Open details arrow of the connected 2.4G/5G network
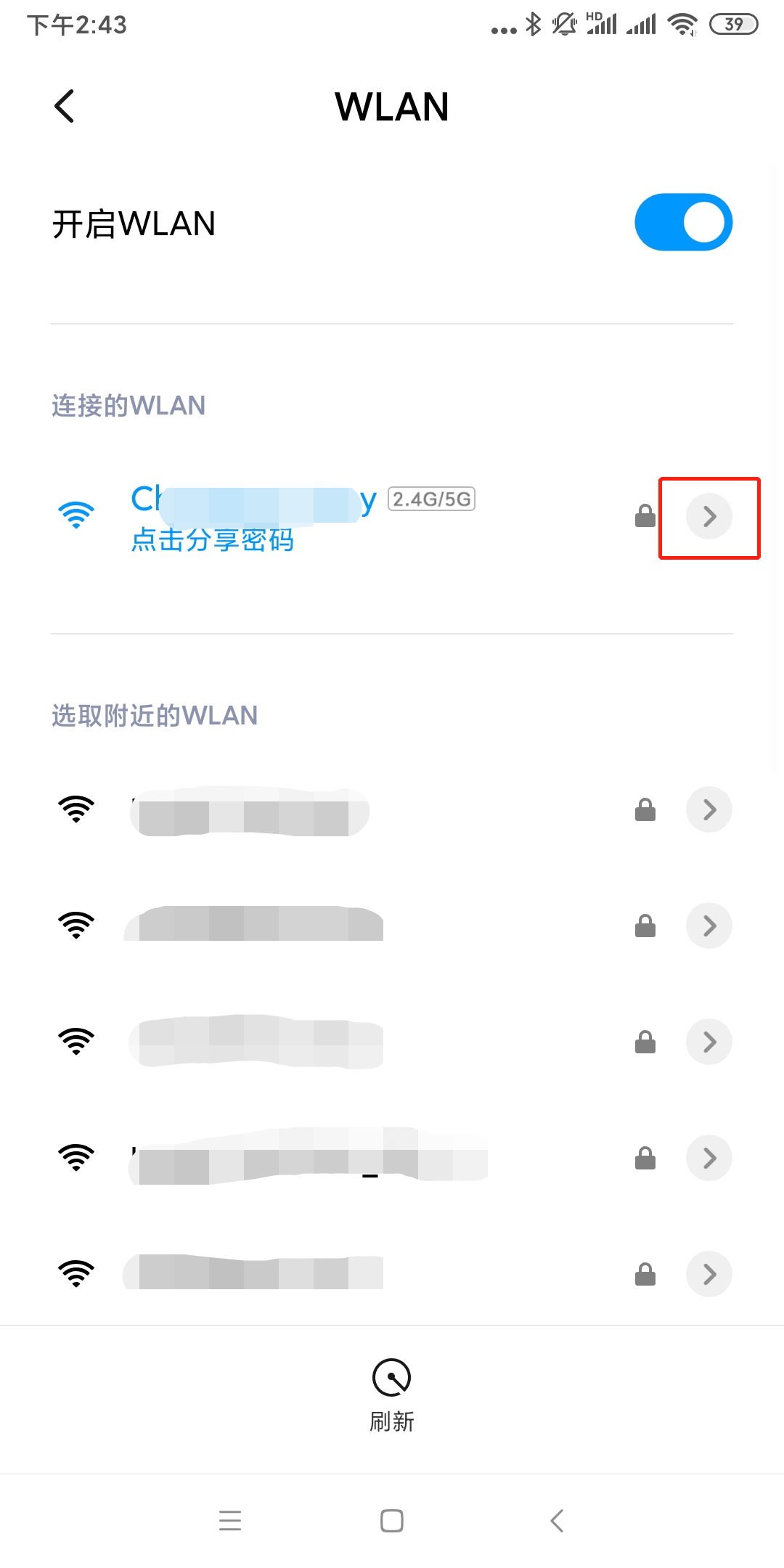The image size is (784, 1568). pyautogui.click(x=709, y=517)
